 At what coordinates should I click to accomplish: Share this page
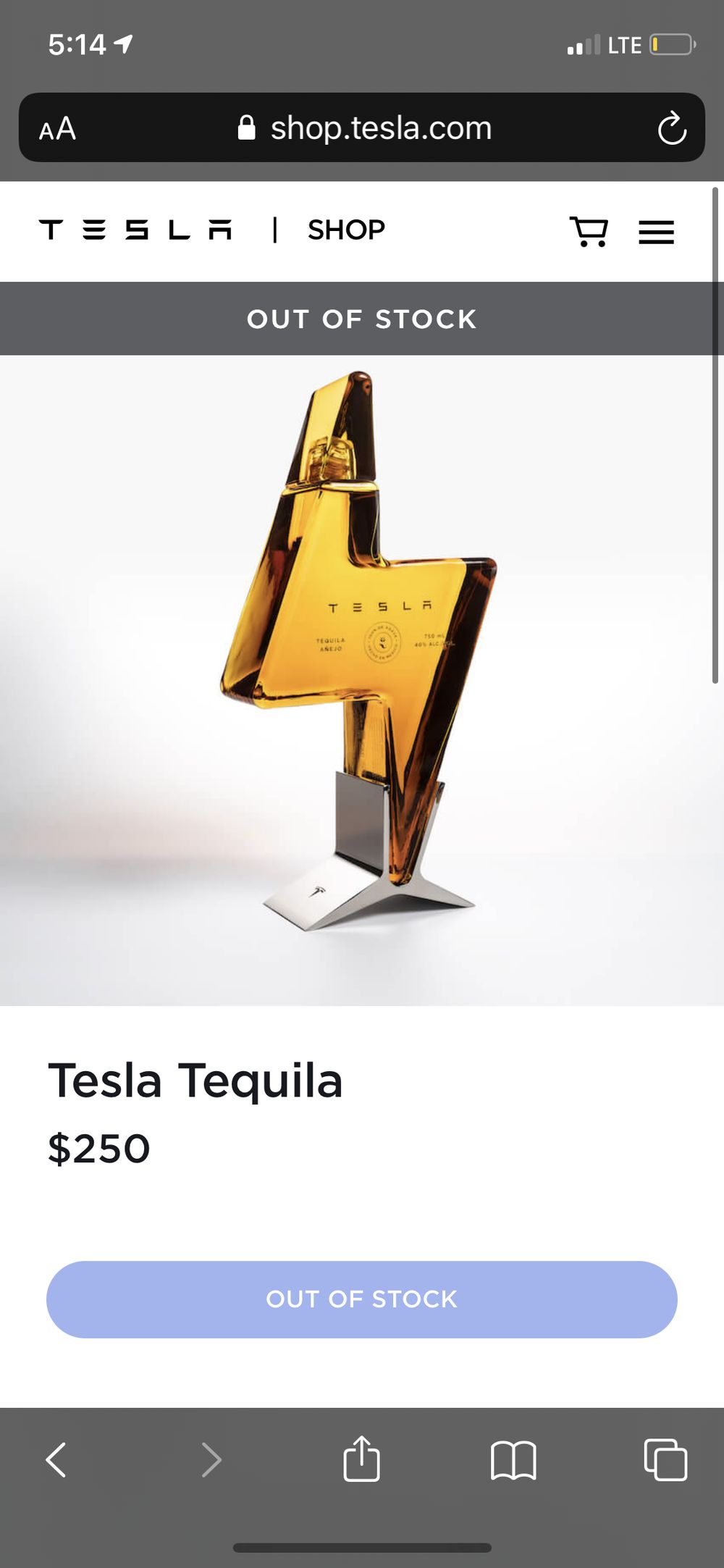[x=361, y=1459]
